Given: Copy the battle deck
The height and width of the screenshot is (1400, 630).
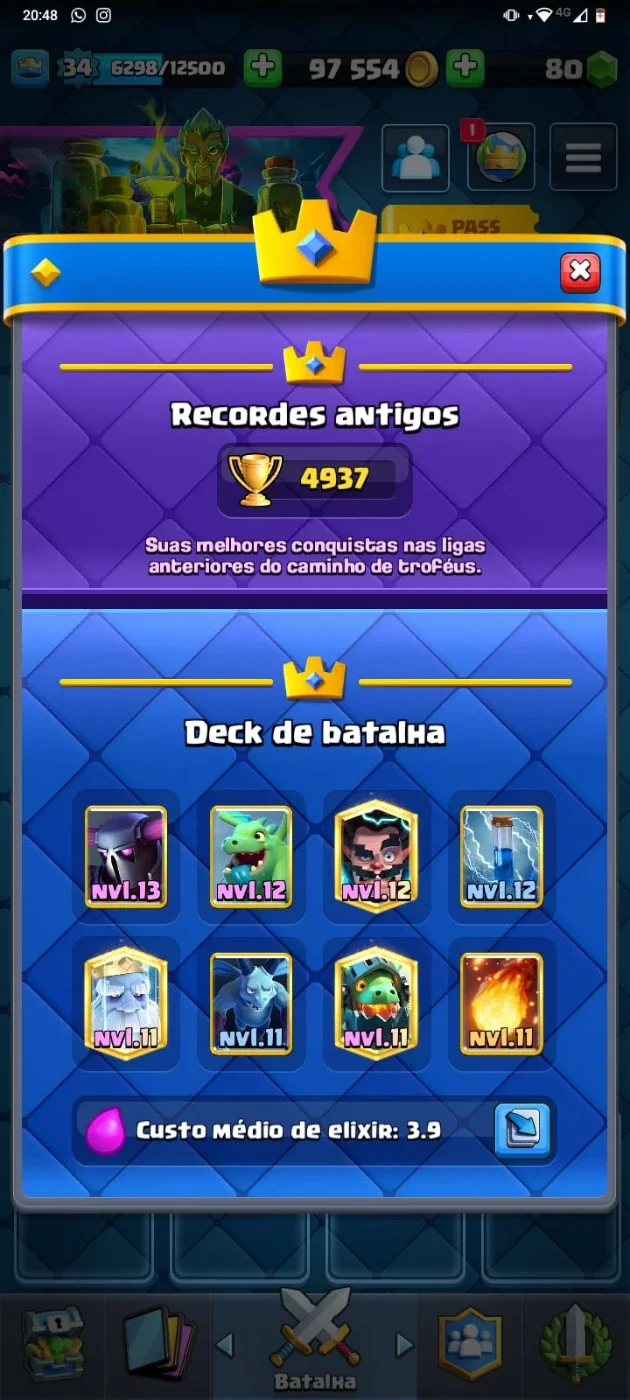Looking at the screenshot, I should click(x=523, y=1130).
